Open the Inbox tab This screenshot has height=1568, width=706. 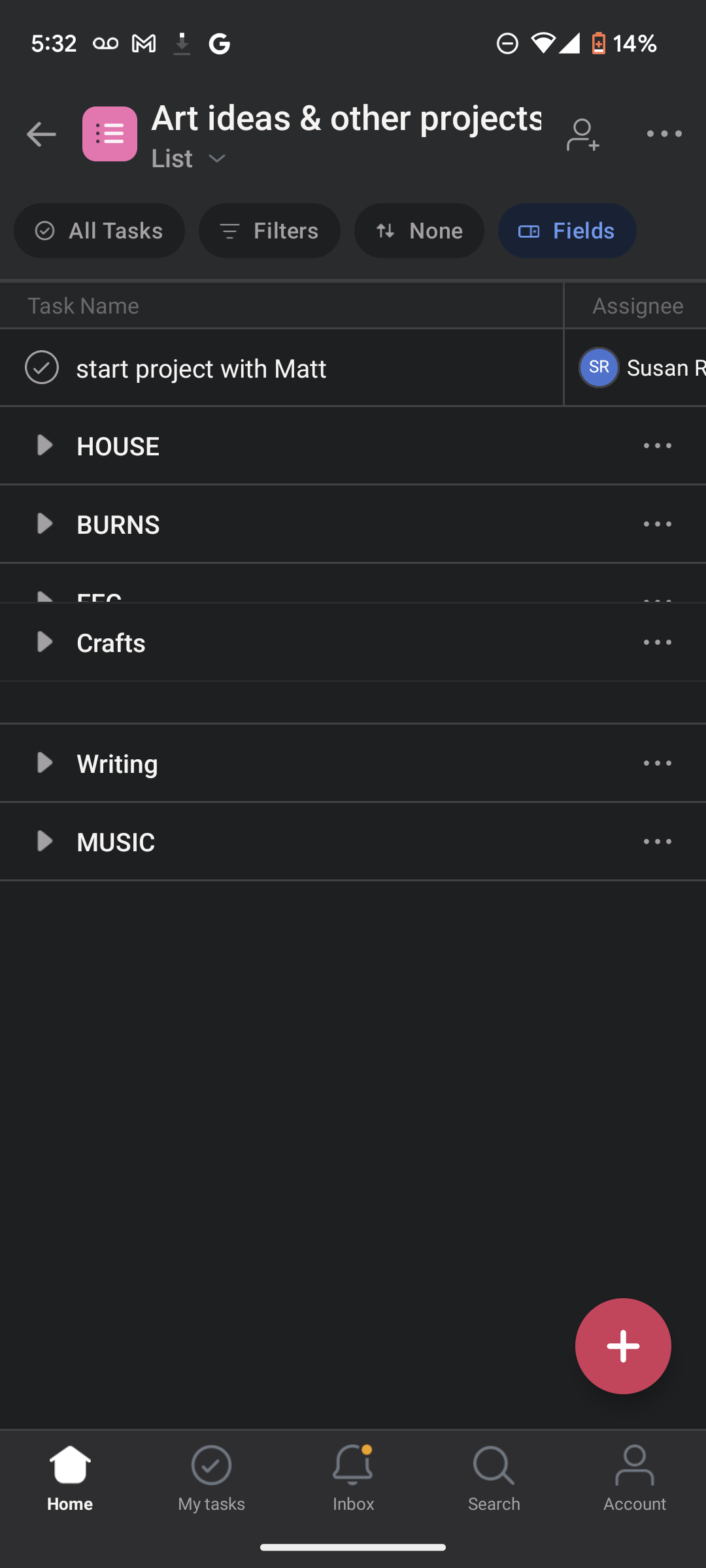(353, 1478)
